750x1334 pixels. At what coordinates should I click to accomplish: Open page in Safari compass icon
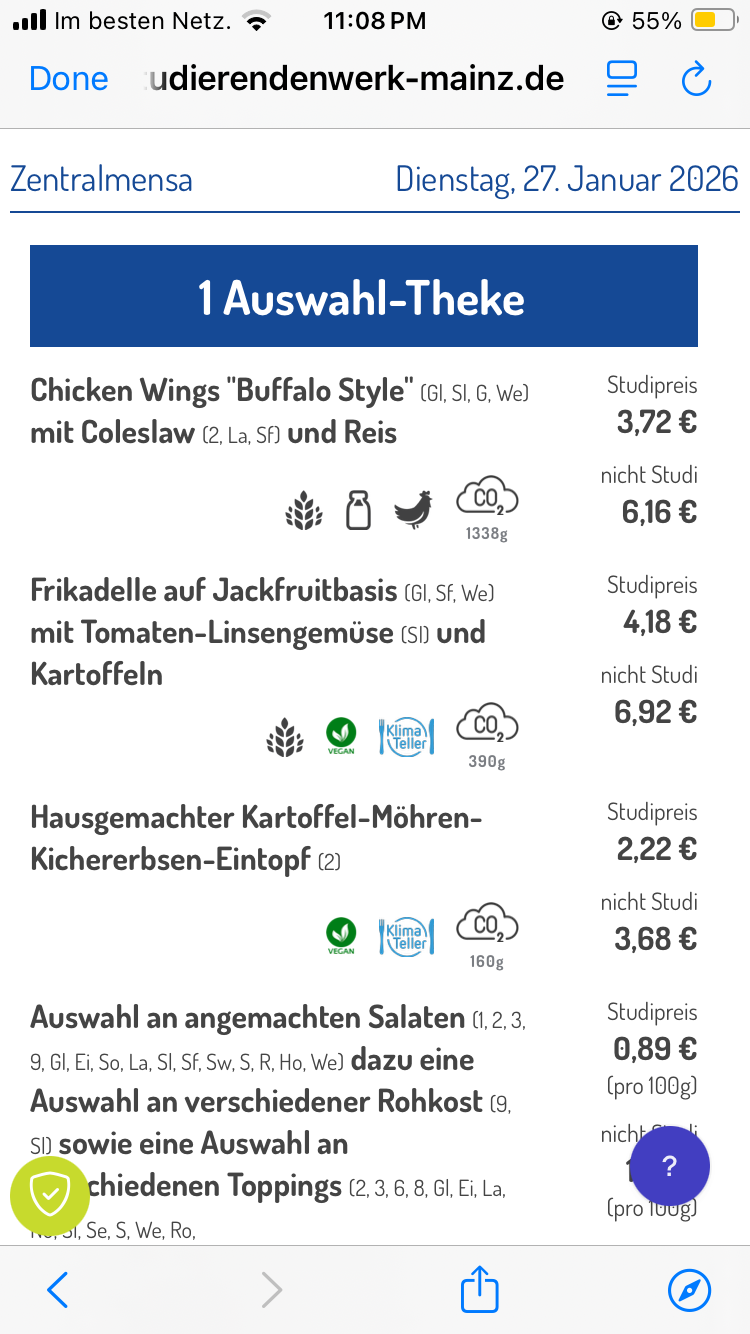pyautogui.click(x=689, y=1290)
